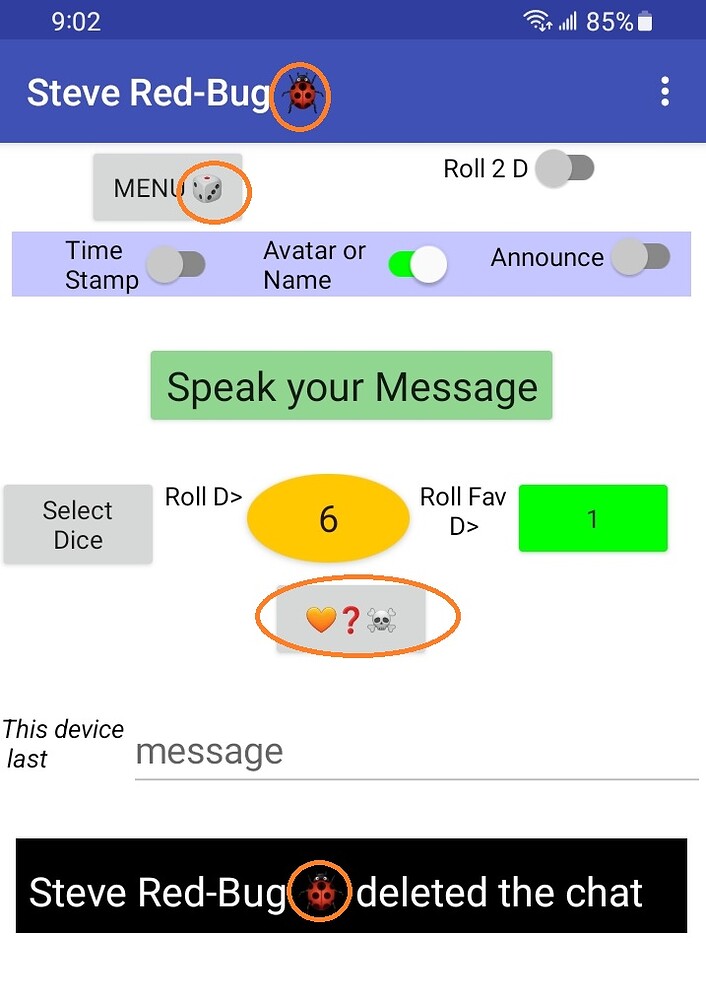Screen dimensions: 706x1000
Task: Roll the green favorite dice button
Action: tap(592, 518)
